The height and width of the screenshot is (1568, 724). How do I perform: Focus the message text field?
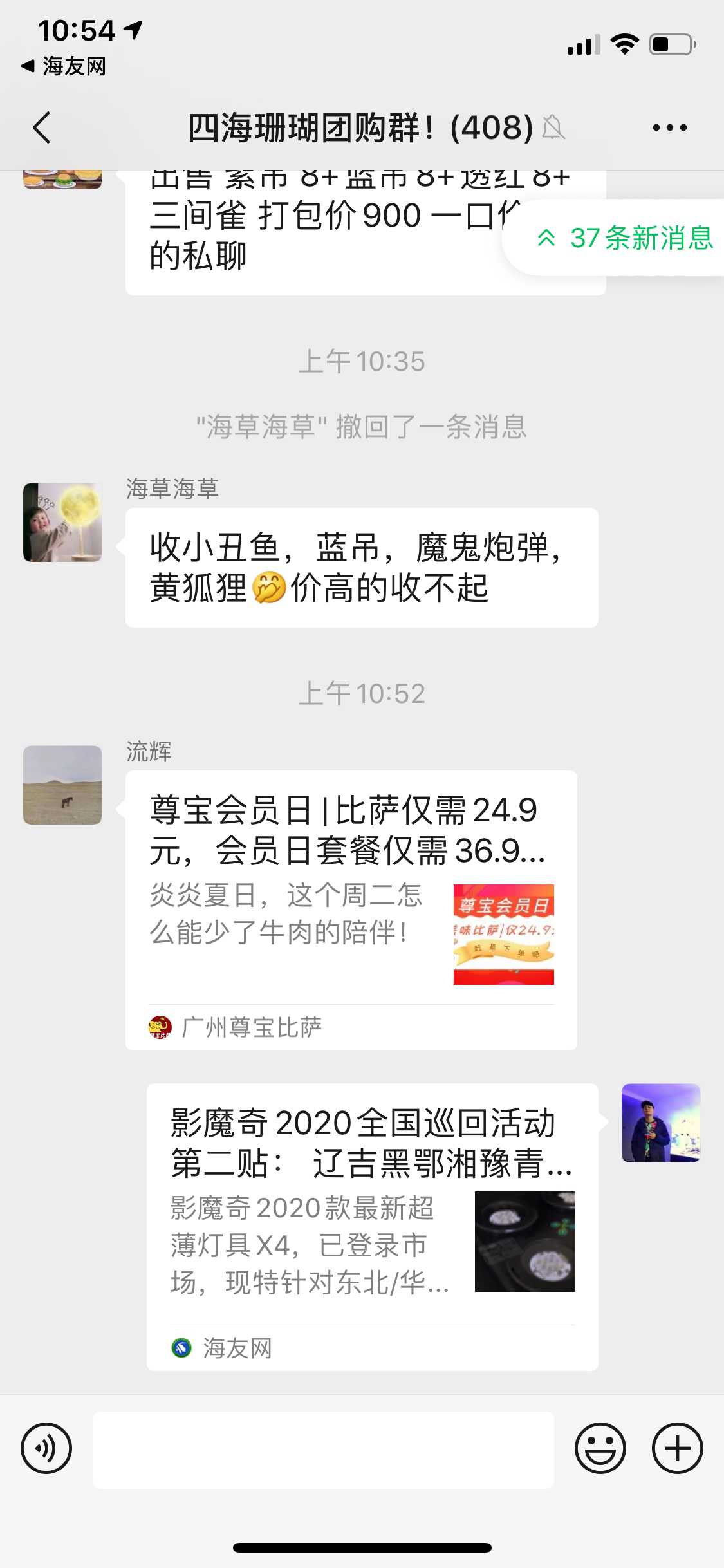coord(323,1450)
